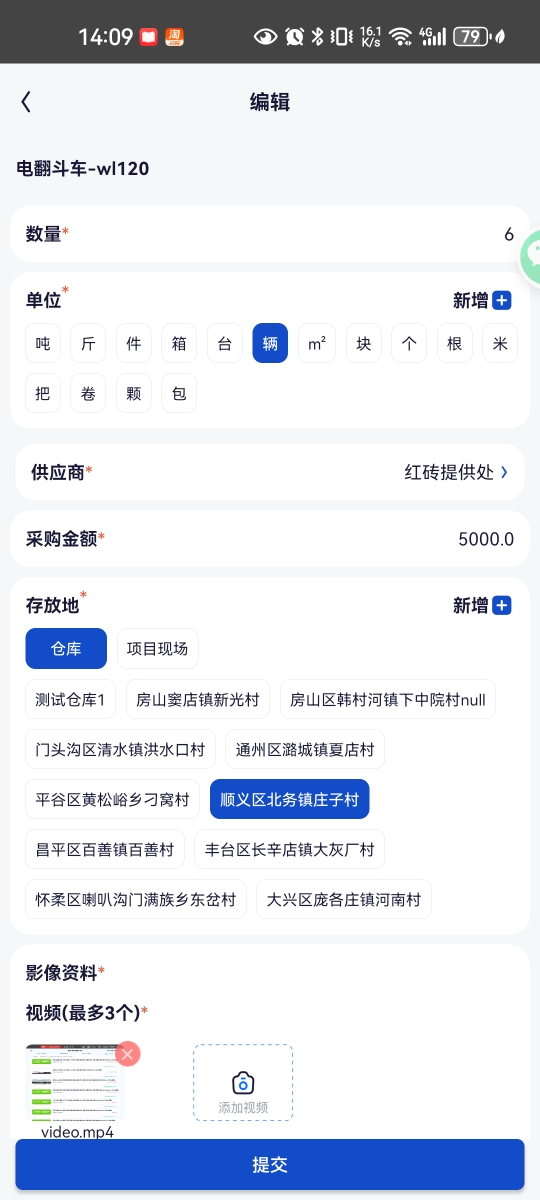Edit the 数量 field
This screenshot has height=1200, width=540.
270,234
